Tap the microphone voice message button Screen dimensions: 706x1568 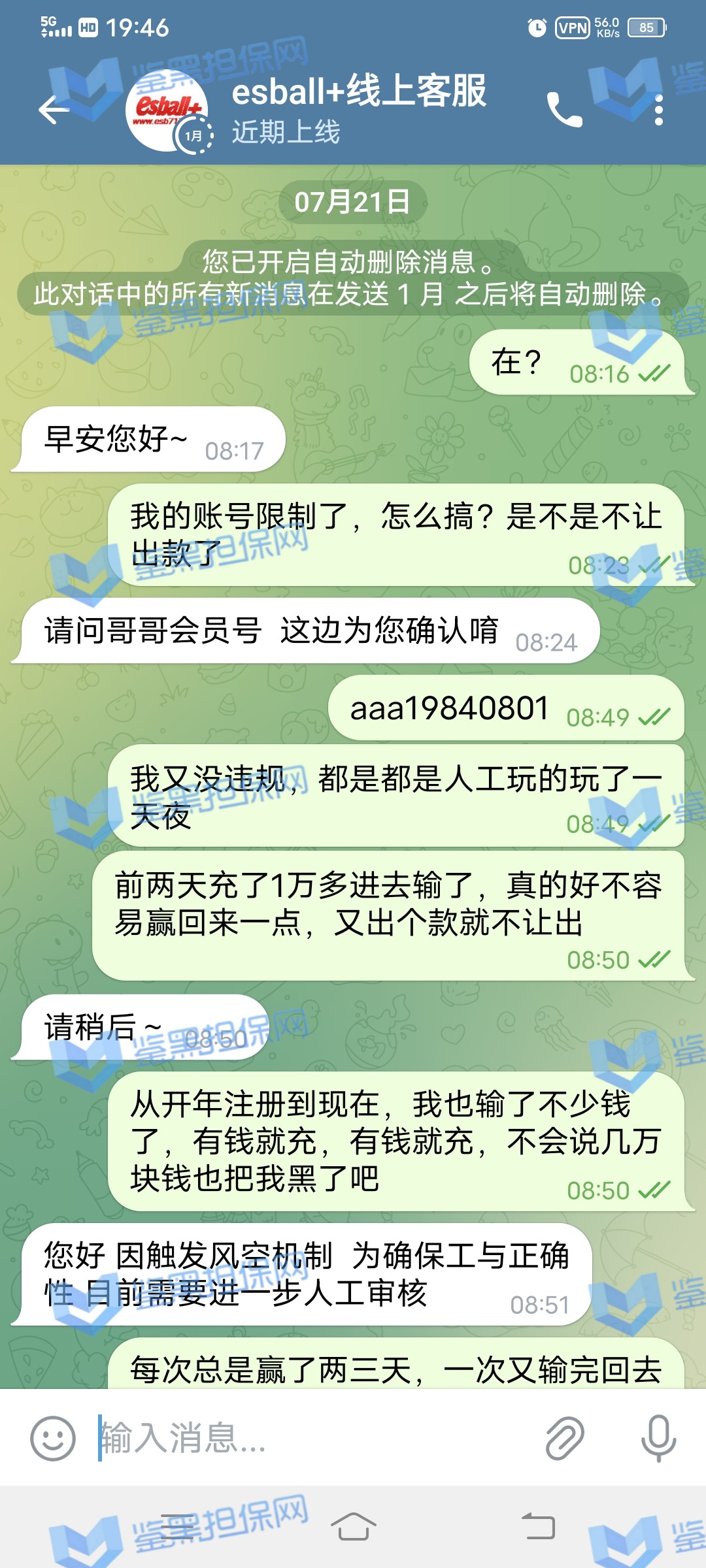658,1438
